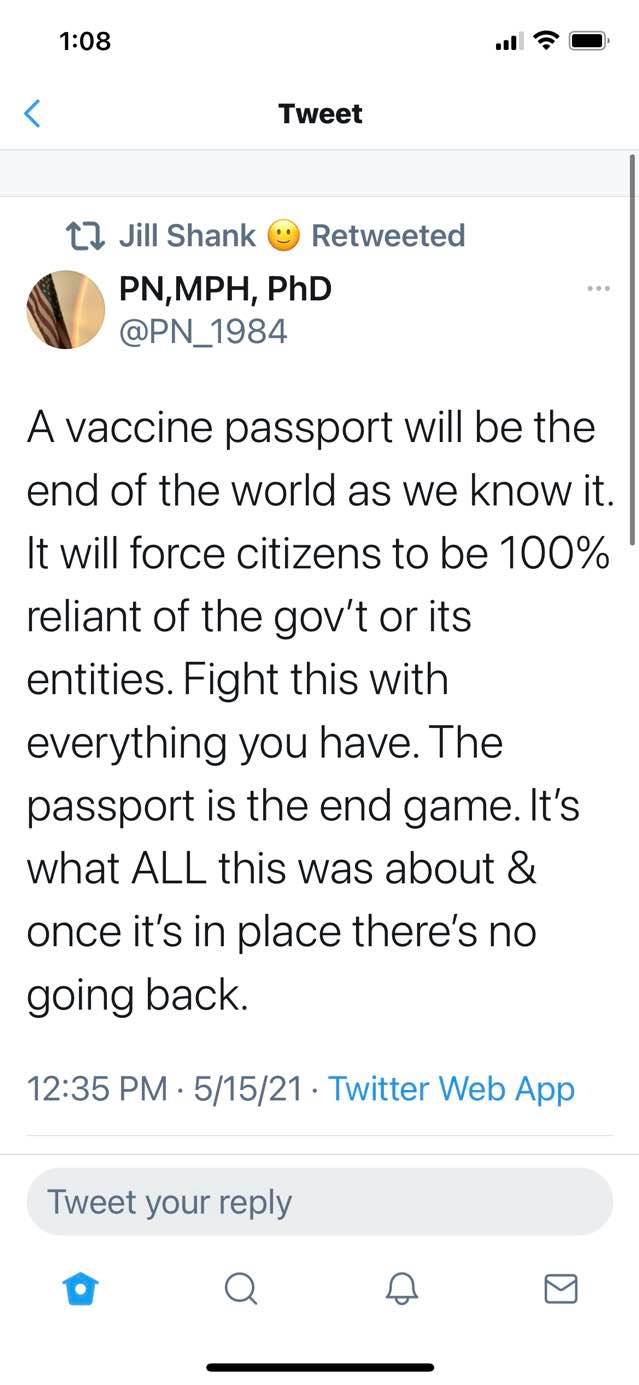Open the Messages envelope tab
This screenshot has width=639, height=1385.
click(561, 1289)
